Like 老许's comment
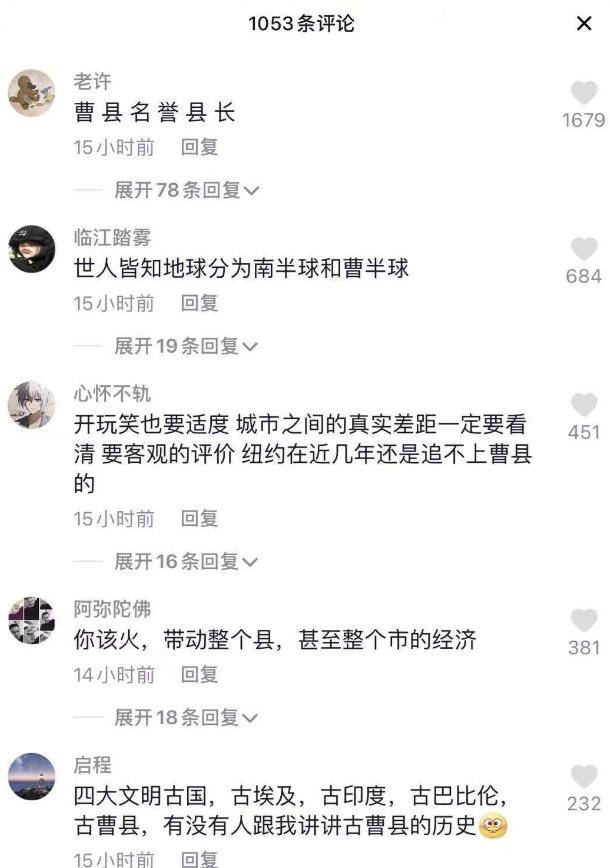 [x=584, y=94]
